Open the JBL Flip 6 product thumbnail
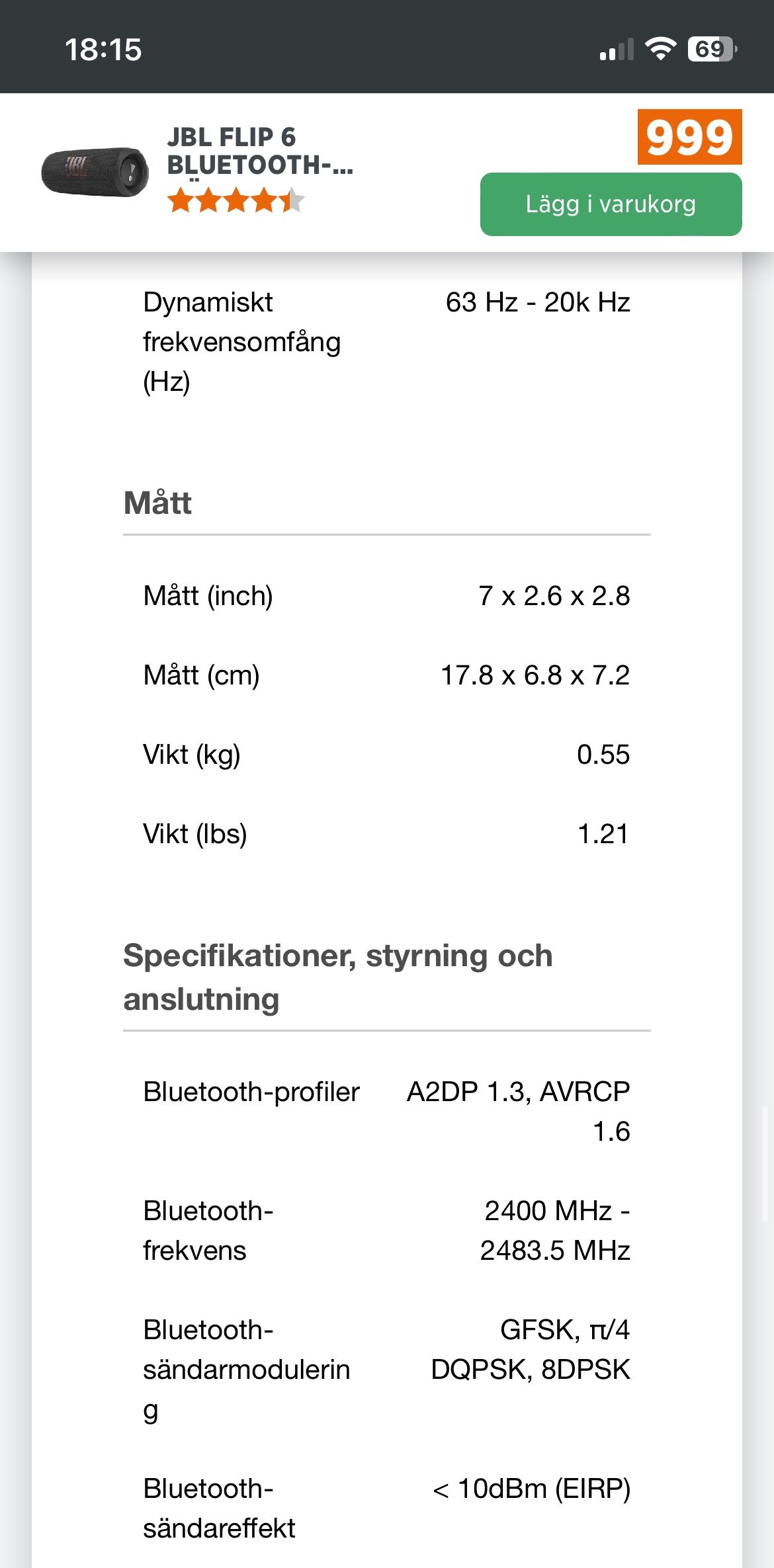This screenshot has height=1568, width=774. (95, 171)
